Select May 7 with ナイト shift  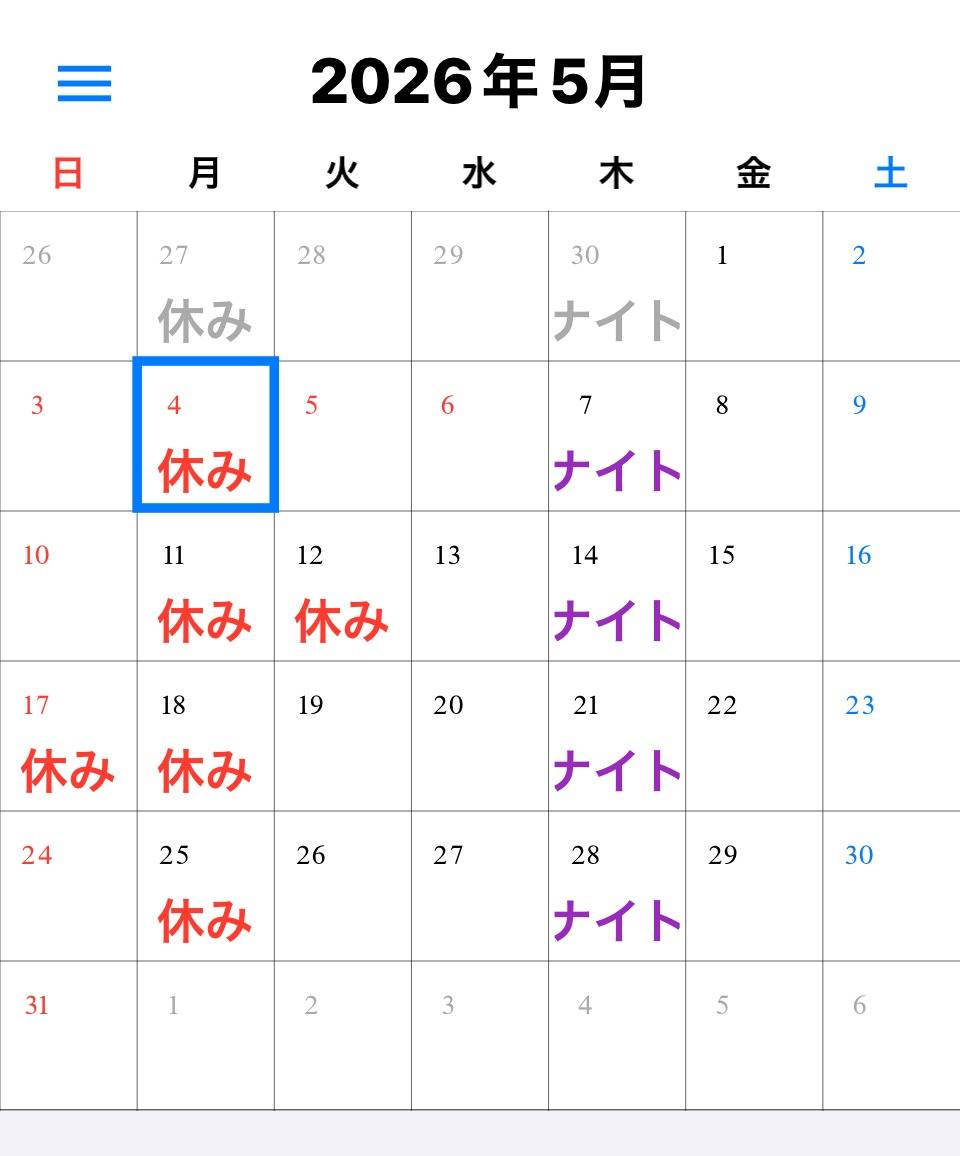[617, 437]
